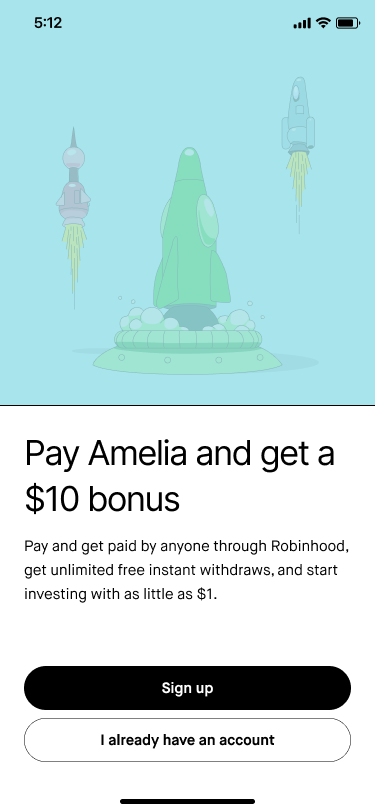
Task: Select I already have an account
Action: coord(188,740)
